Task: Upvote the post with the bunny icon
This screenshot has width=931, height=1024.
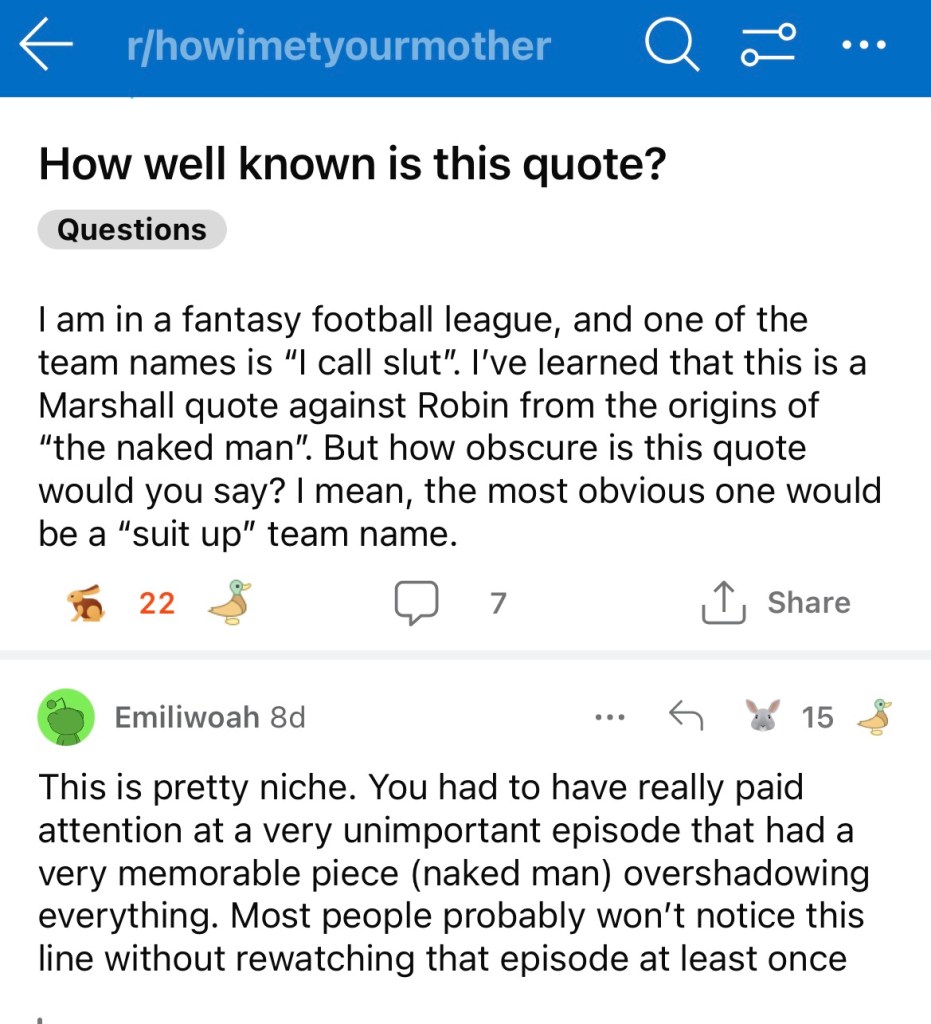Action: tap(86, 602)
